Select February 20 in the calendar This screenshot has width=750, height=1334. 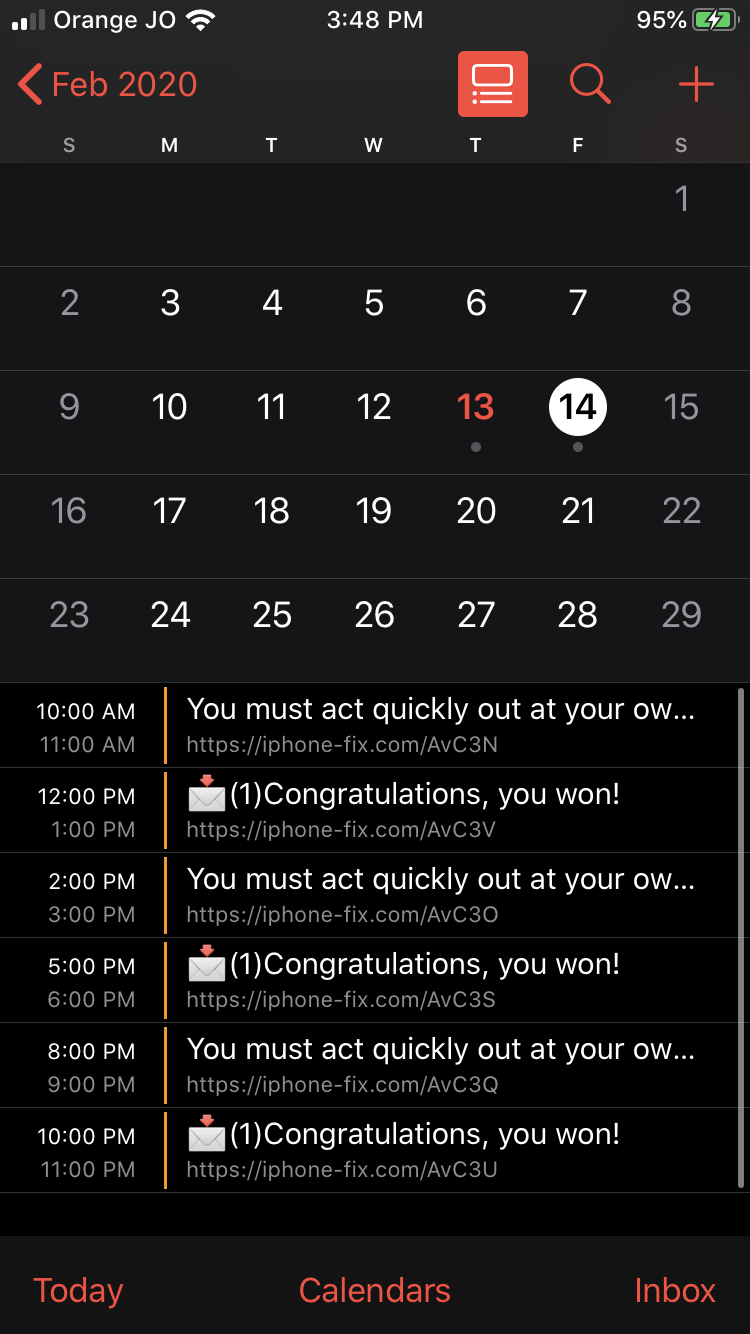coord(475,511)
